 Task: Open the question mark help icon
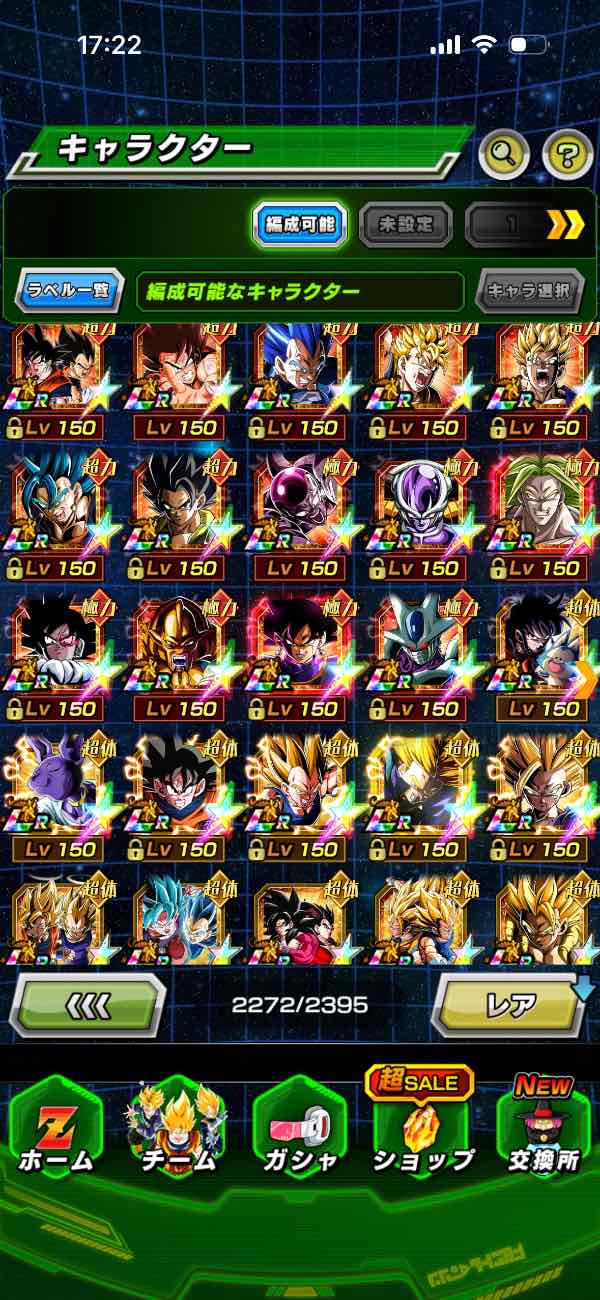click(567, 153)
